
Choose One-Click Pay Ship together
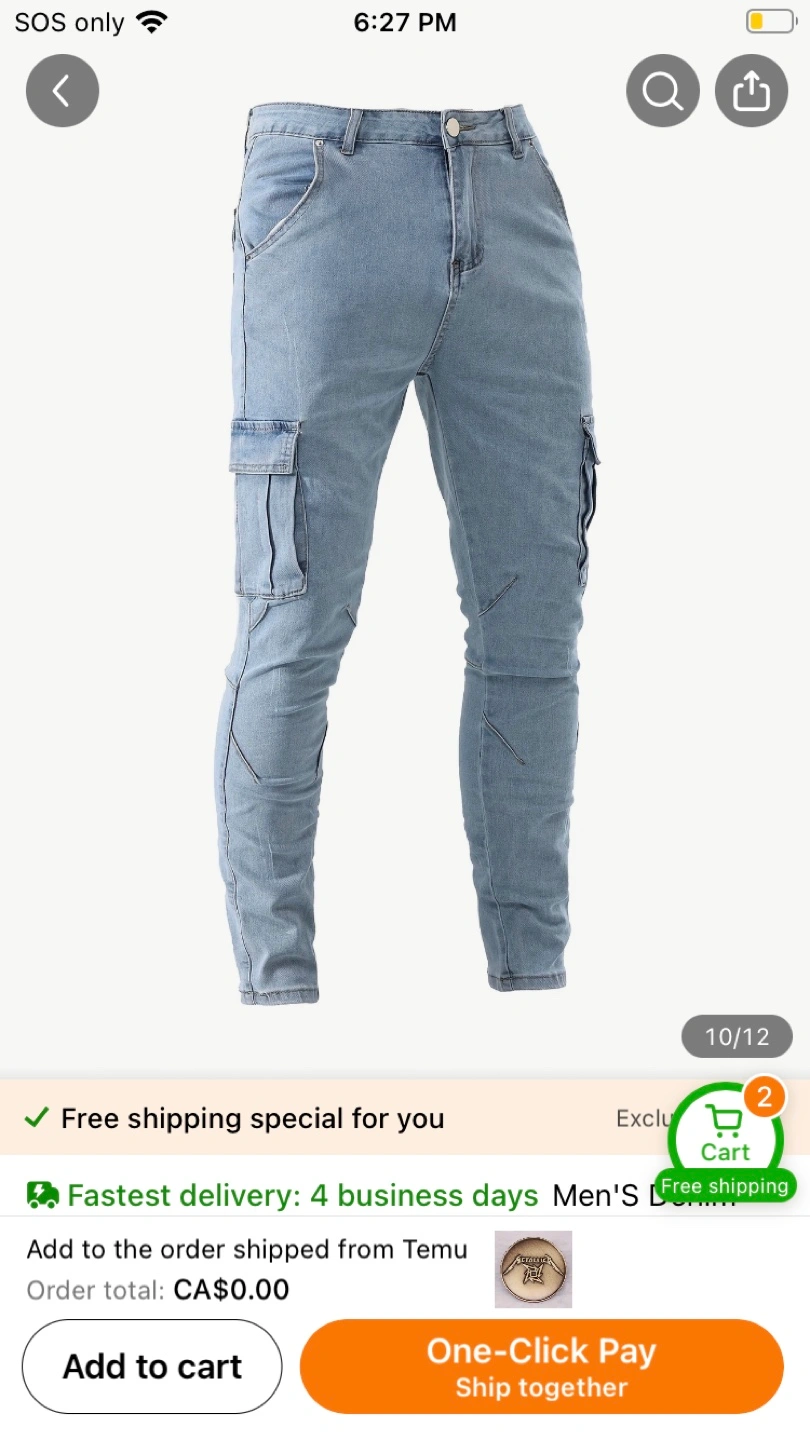click(x=541, y=1366)
